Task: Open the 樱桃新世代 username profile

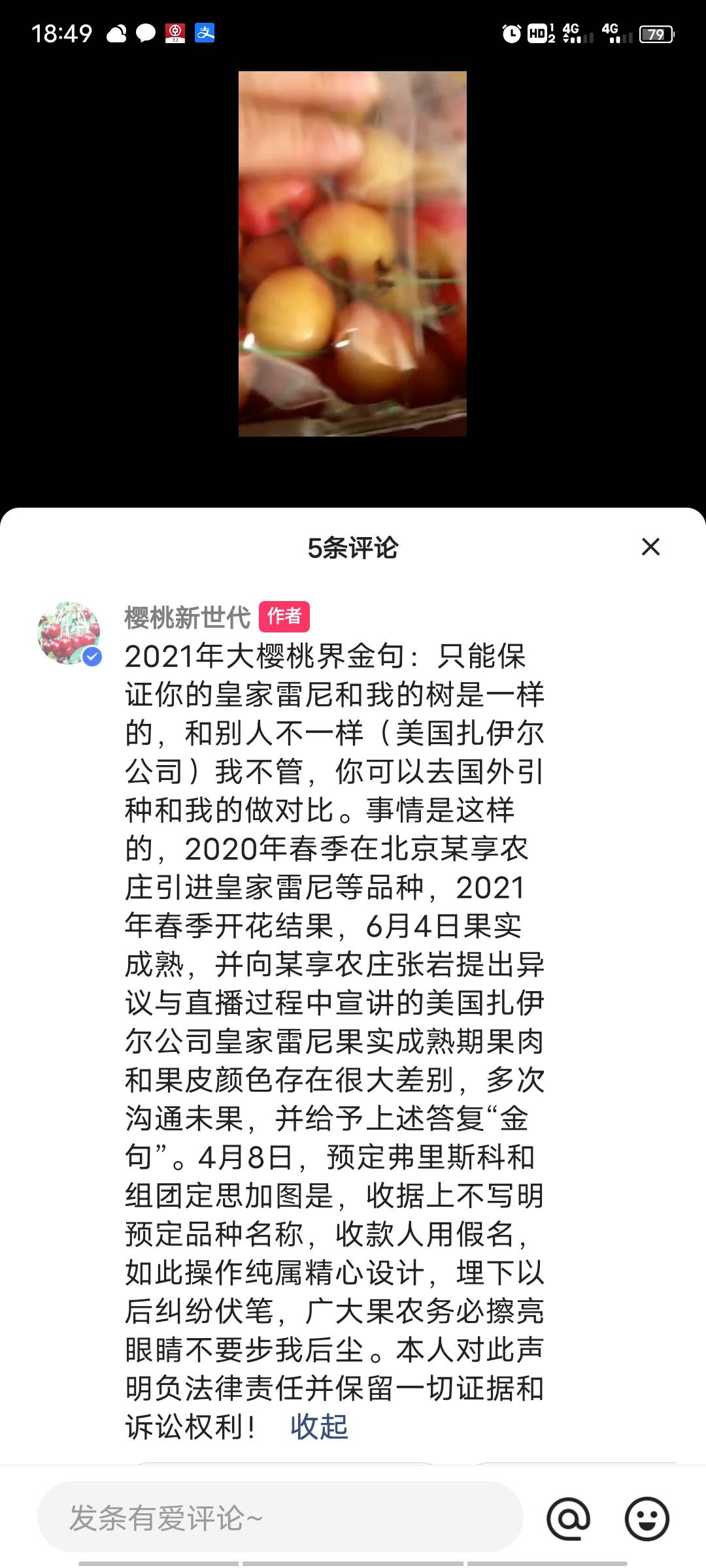Action: pyautogui.click(x=187, y=617)
